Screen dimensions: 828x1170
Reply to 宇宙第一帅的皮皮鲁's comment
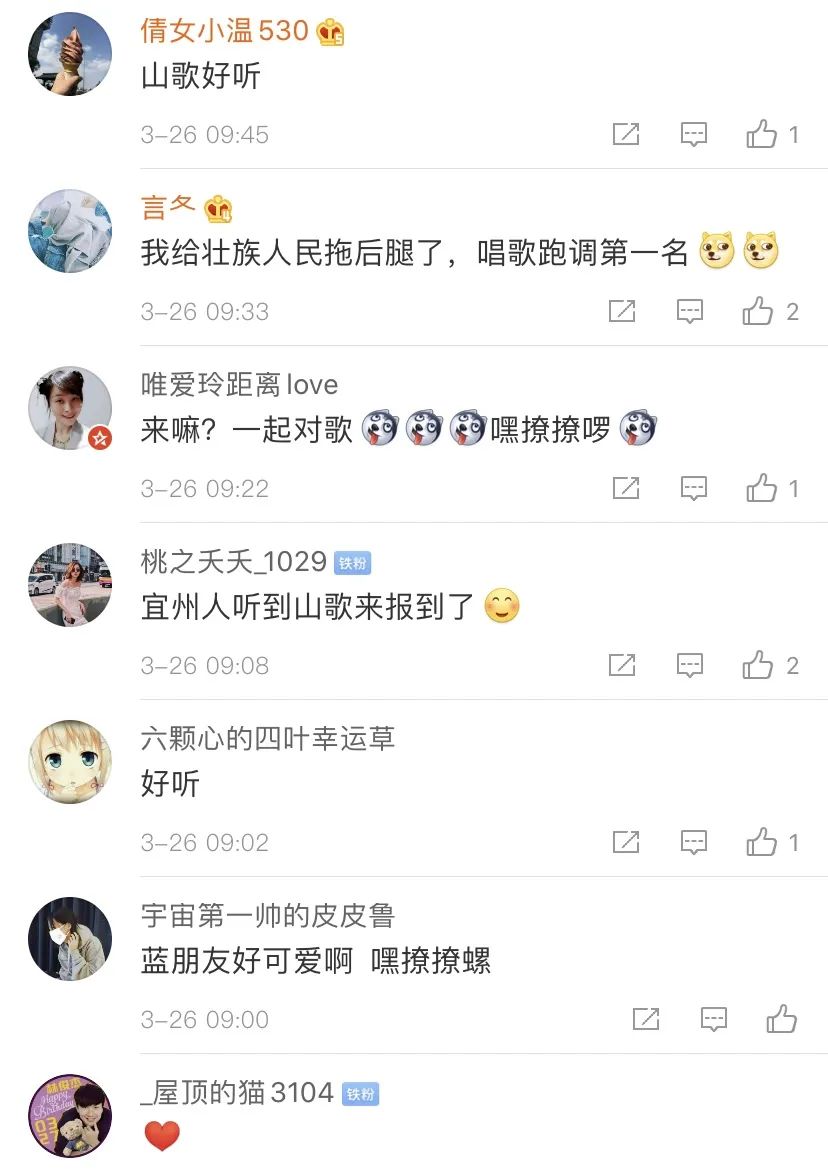714,1019
